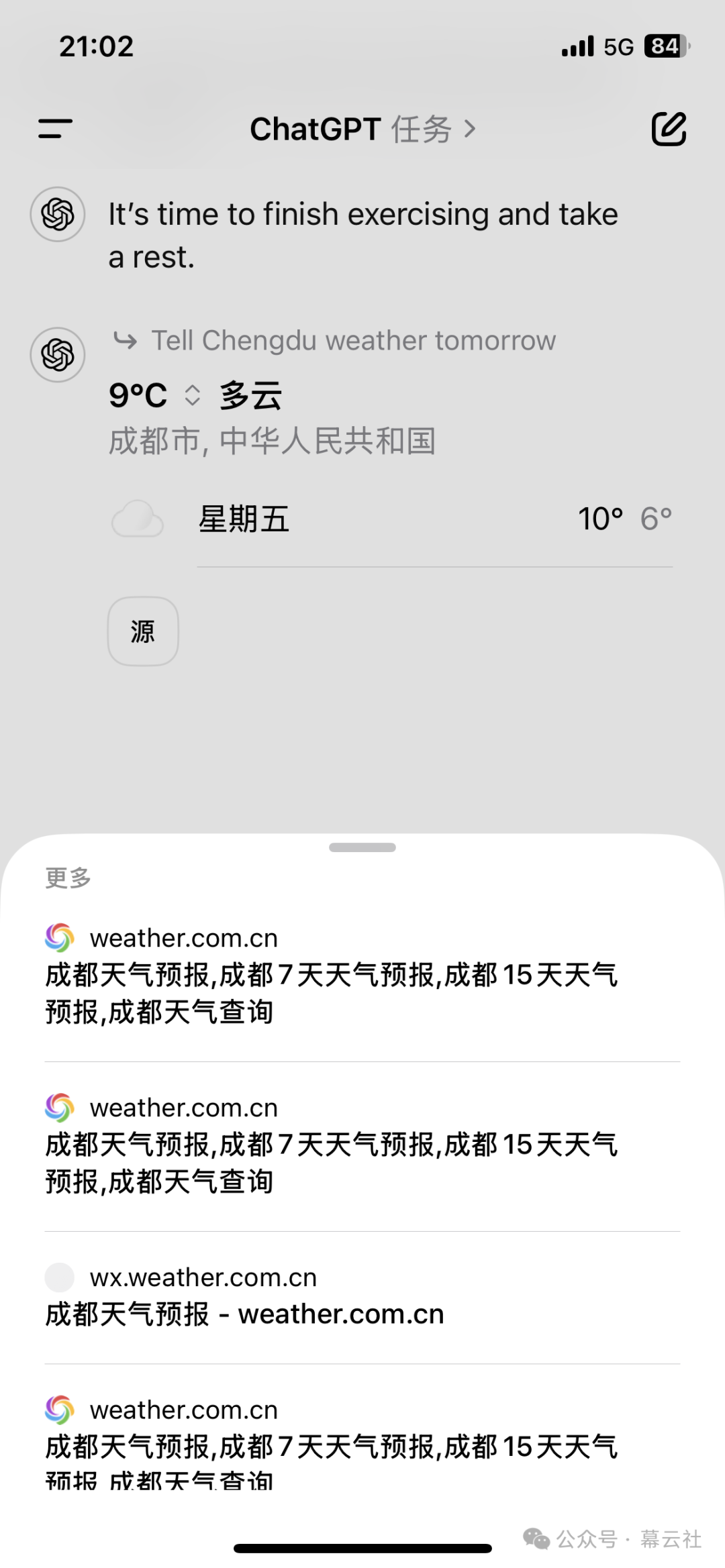Switch the temperature unit beside 9°C
The width and height of the screenshot is (725, 1568).
click(193, 395)
